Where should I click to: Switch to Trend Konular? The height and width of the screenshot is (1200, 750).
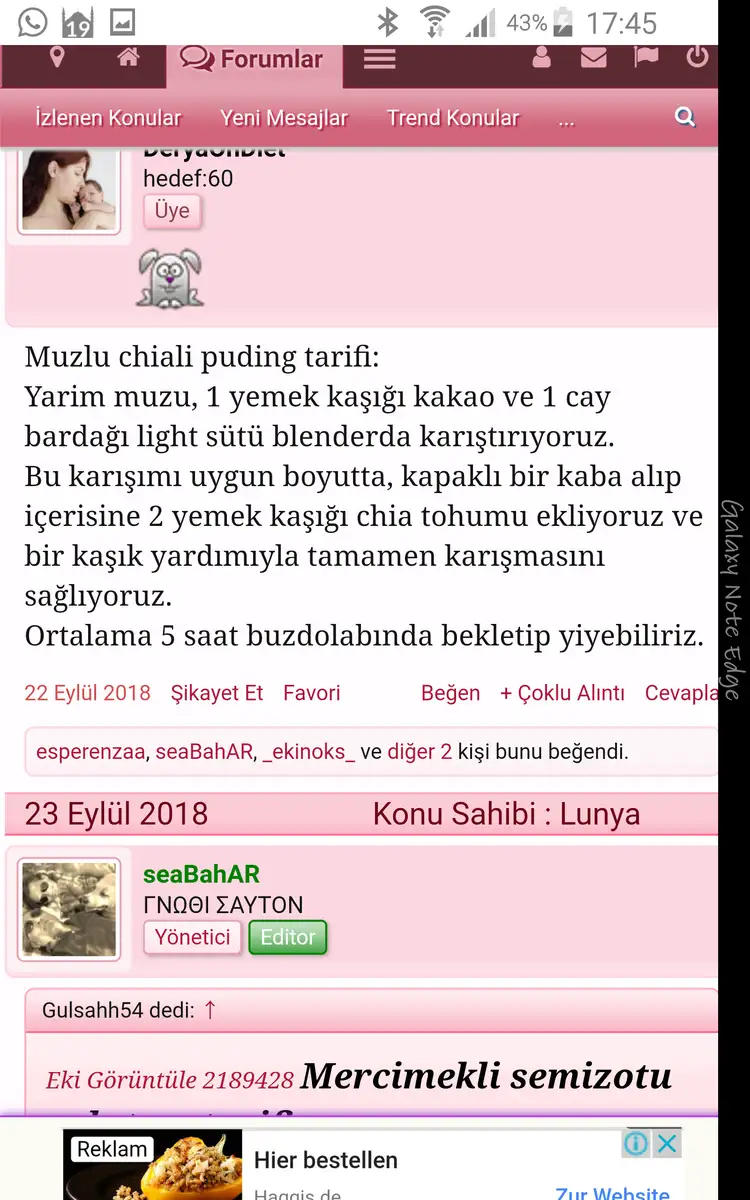(x=453, y=118)
